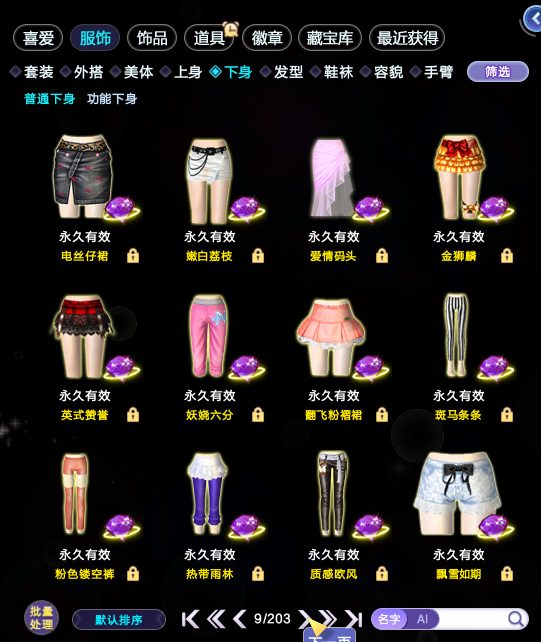Pick the 飘雪如期 shorts item
Image resolution: width=541 pixels, height=642 pixels.
(459, 493)
